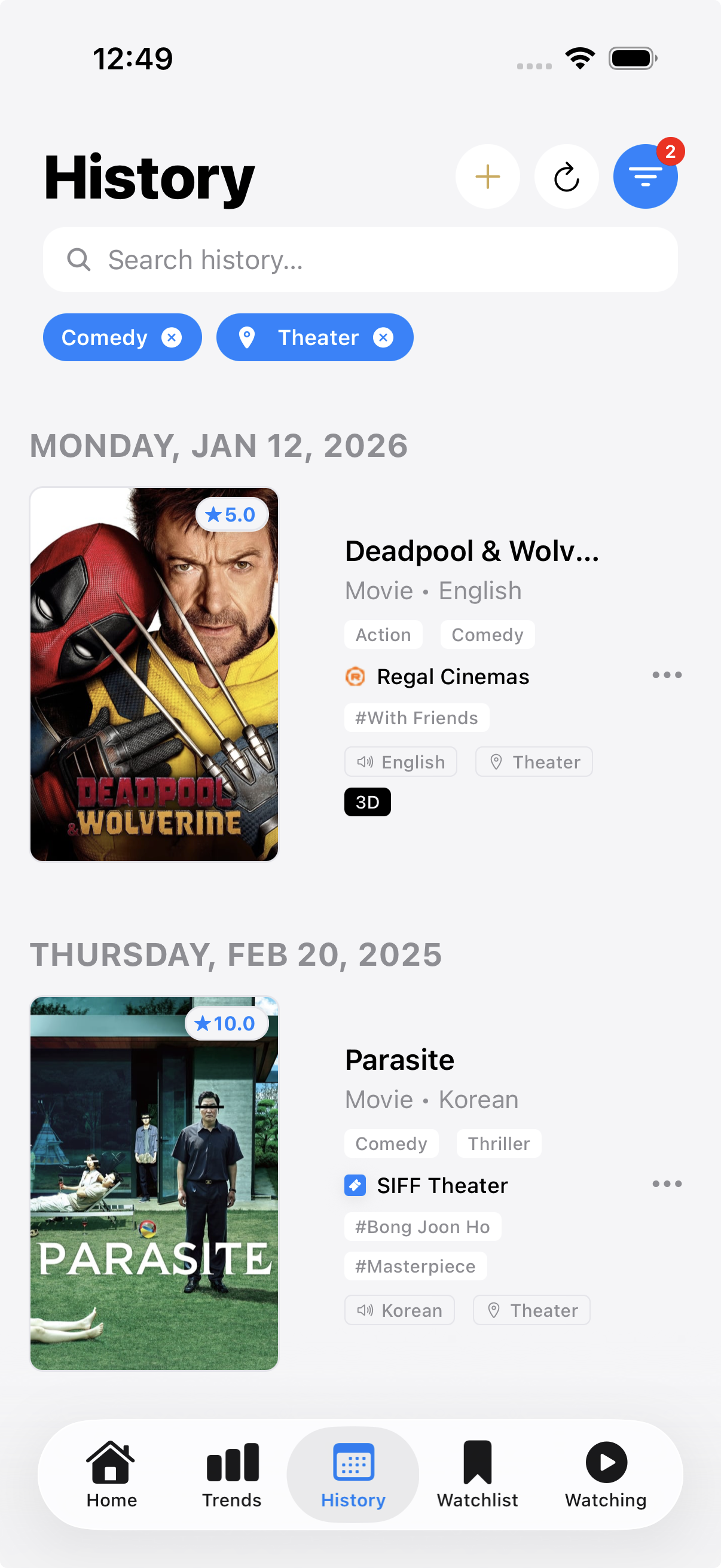Remove the Comedy filter chip
Screen dimensions: 721x1568
click(x=172, y=338)
